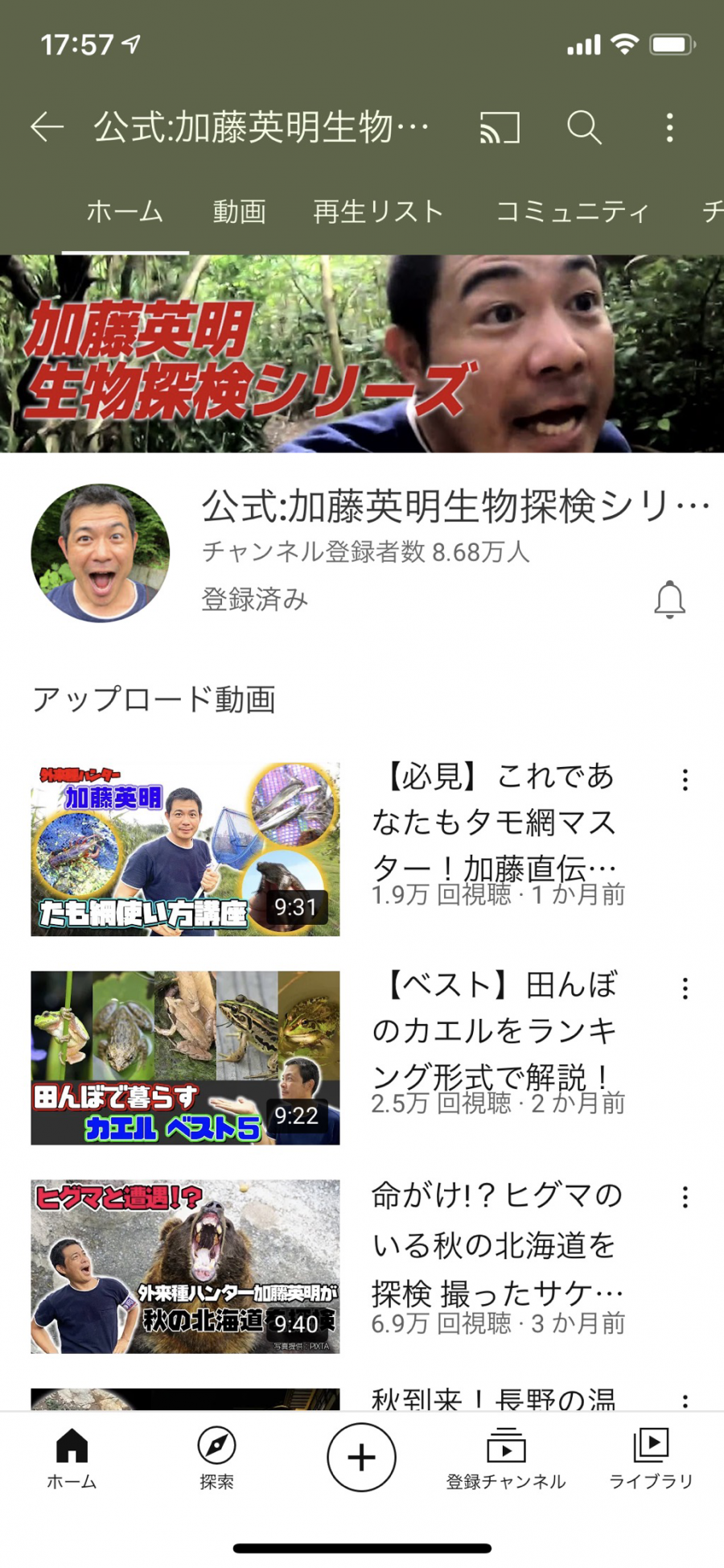Viewport: 724px width, 1568px height.
Task: Open the 登録チャンネル subscriptions tab
Action: (506, 1459)
